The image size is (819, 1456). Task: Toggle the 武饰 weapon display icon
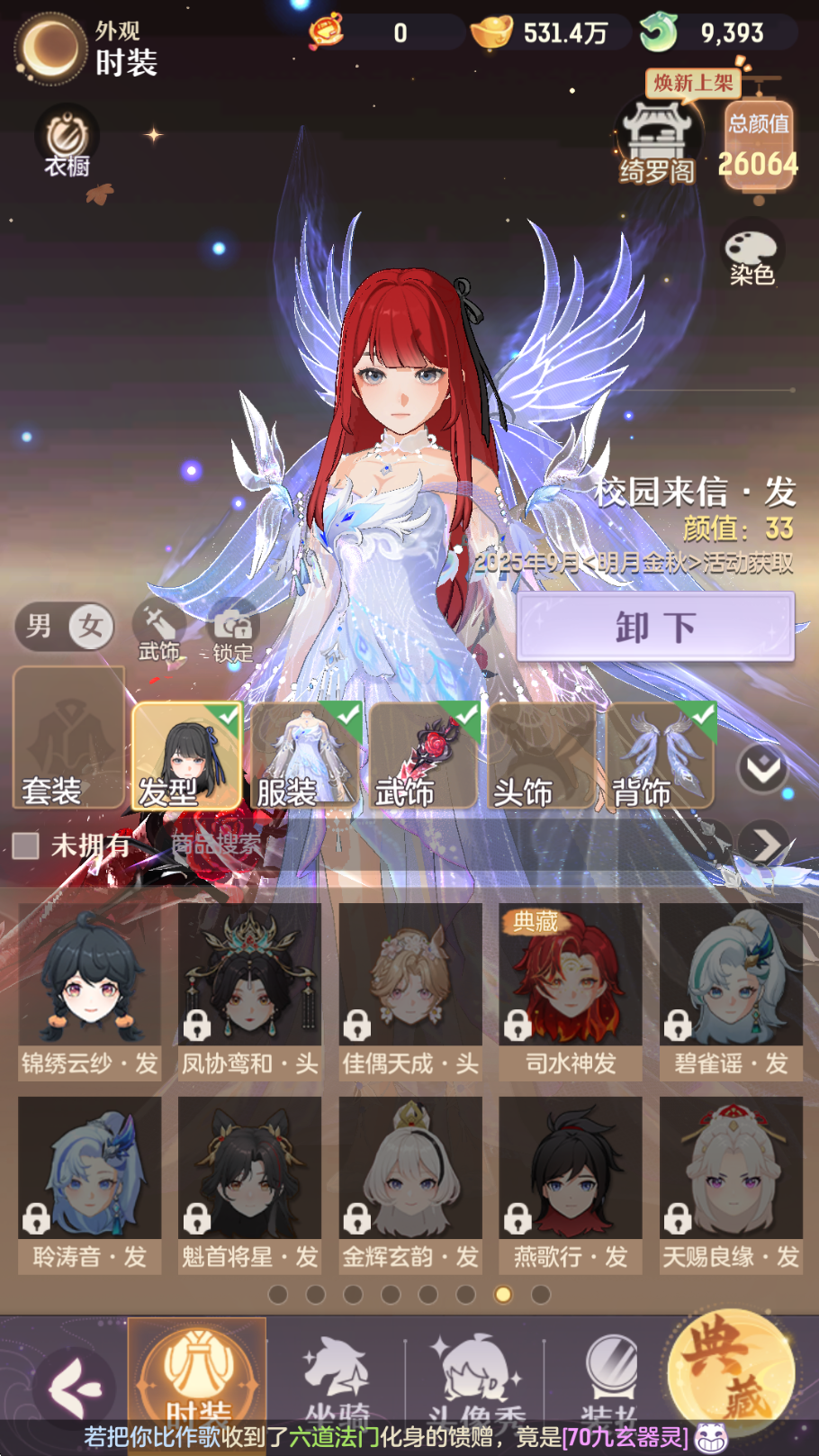click(158, 631)
